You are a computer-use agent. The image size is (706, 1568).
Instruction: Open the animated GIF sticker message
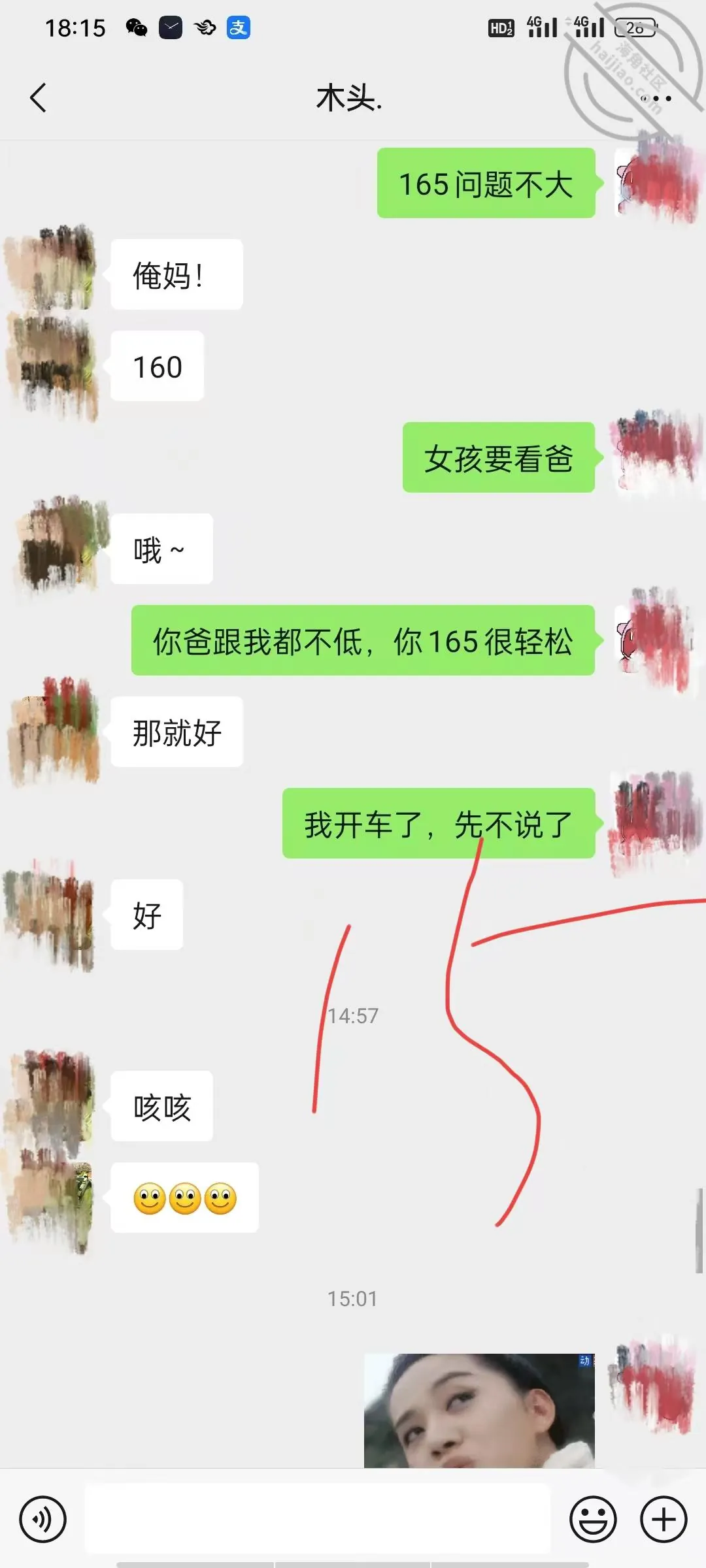coord(479,1410)
